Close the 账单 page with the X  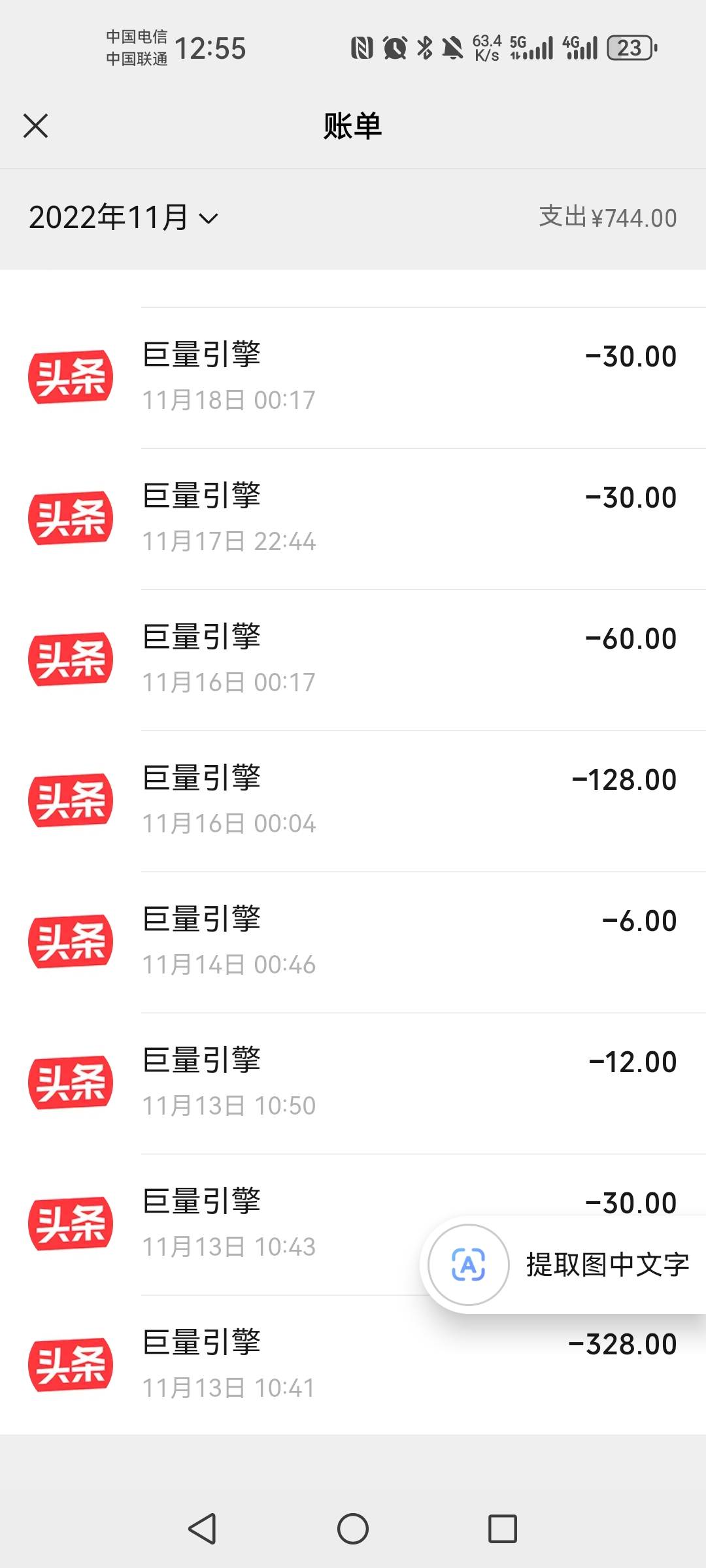coord(36,126)
